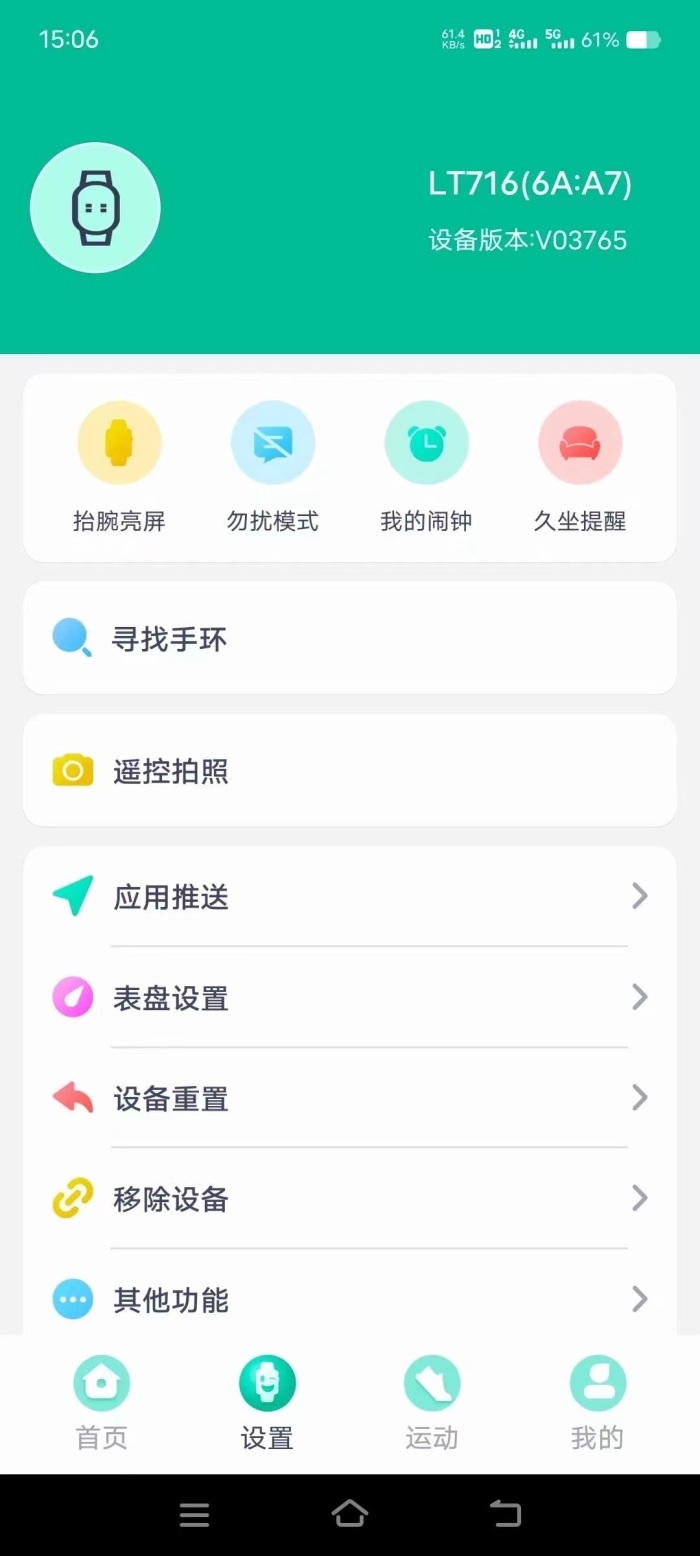Open 其他功能 row
This screenshot has width=700, height=1556.
click(x=350, y=1299)
